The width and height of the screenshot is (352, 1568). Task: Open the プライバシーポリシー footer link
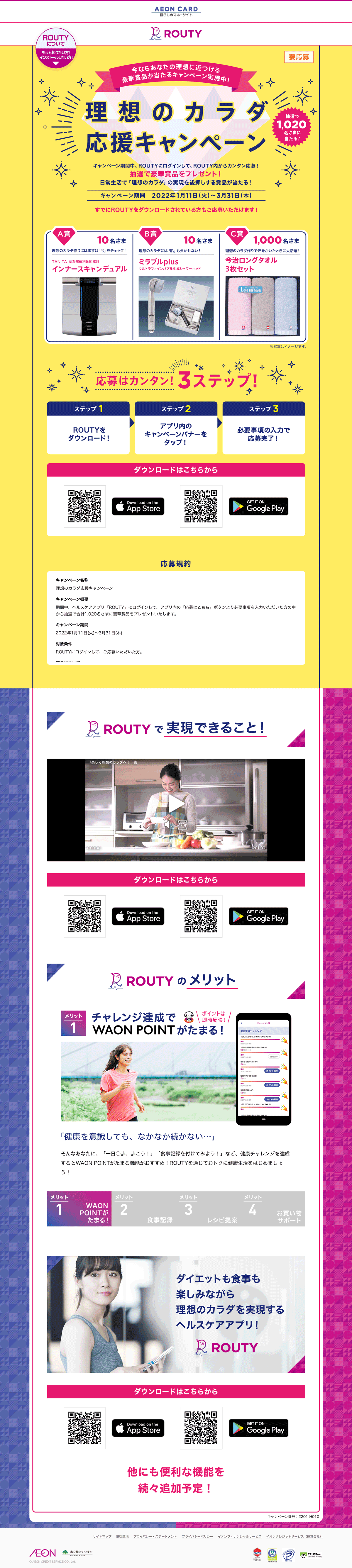tap(197, 1536)
